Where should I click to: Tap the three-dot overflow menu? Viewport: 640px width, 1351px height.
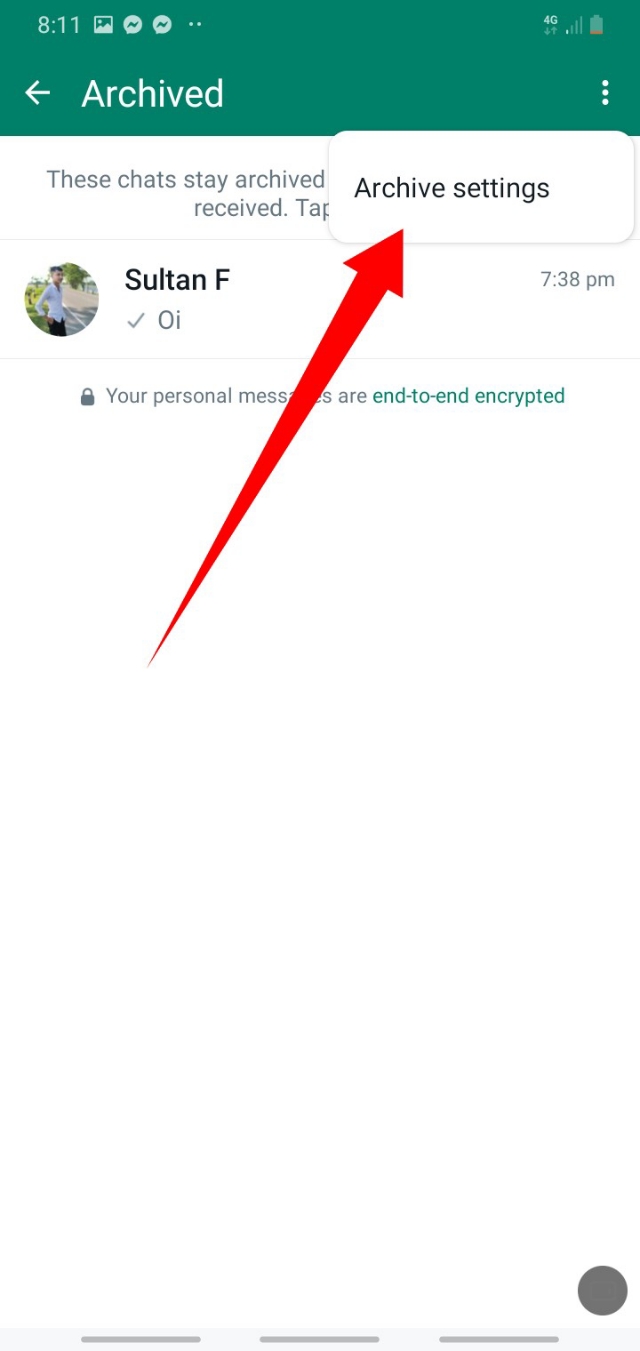click(605, 93)
